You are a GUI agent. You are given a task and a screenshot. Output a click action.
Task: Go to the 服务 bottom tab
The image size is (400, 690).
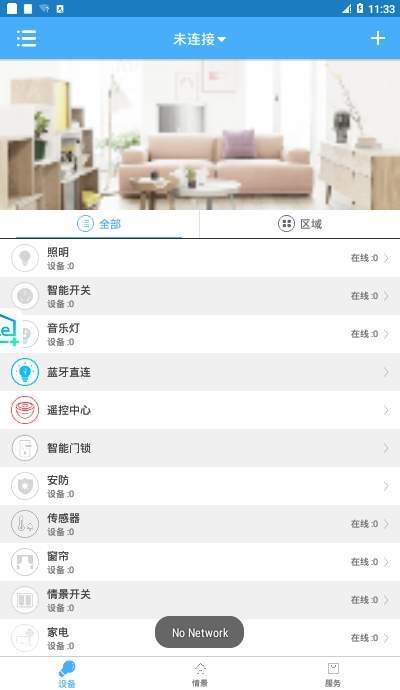(333, 674)
